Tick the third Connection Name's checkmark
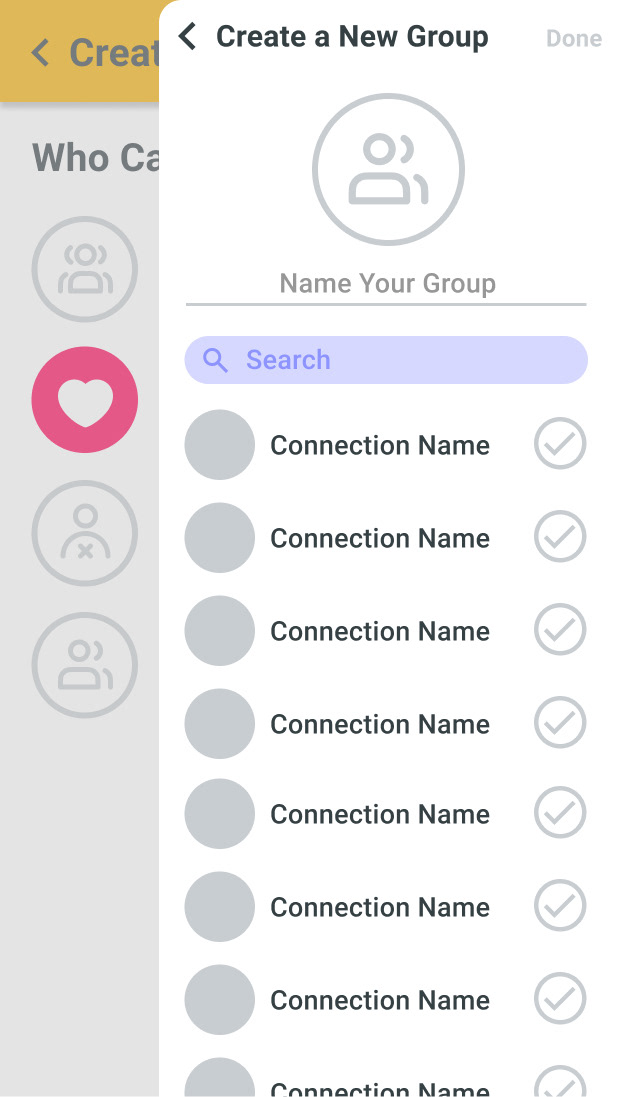 click(x=560, y=629)
